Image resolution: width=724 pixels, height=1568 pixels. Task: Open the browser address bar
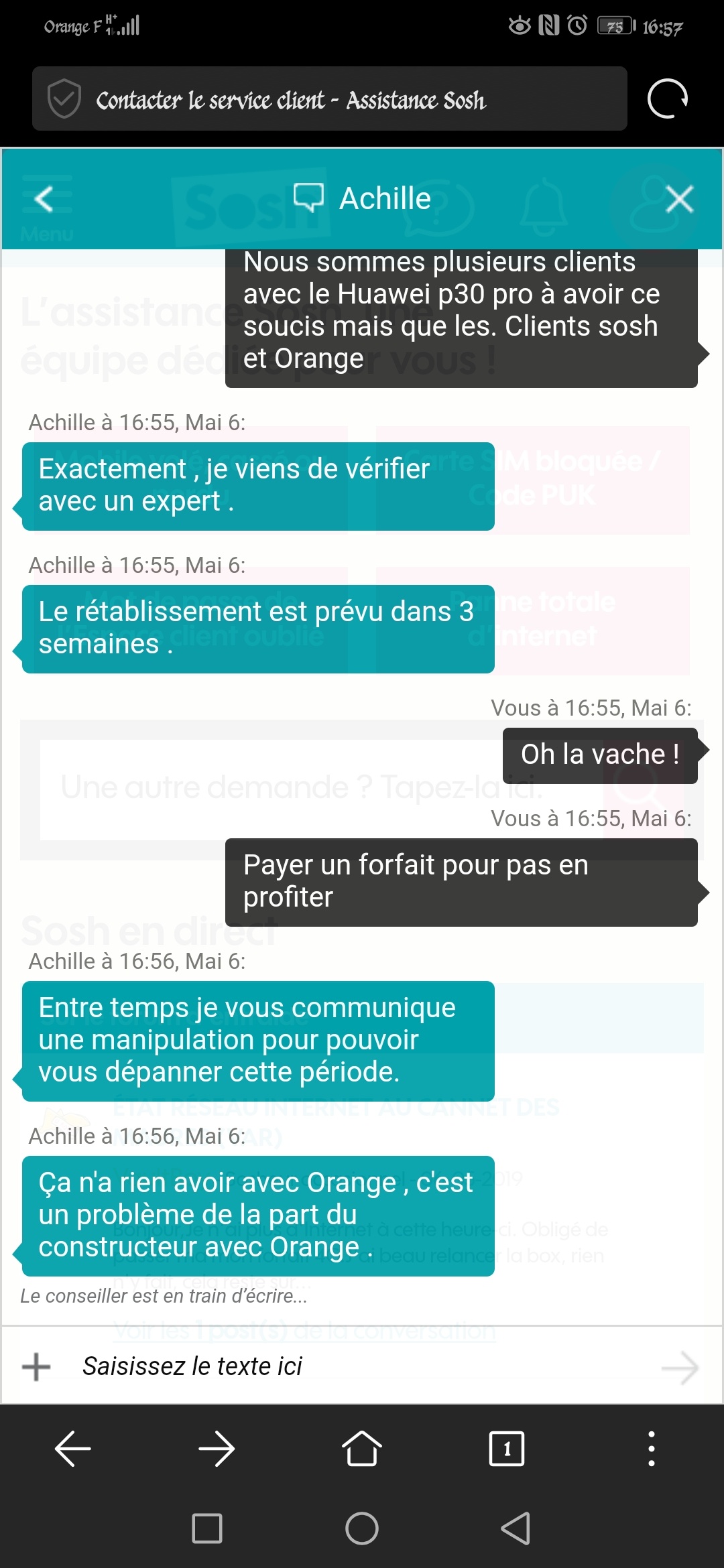point(330,99)
